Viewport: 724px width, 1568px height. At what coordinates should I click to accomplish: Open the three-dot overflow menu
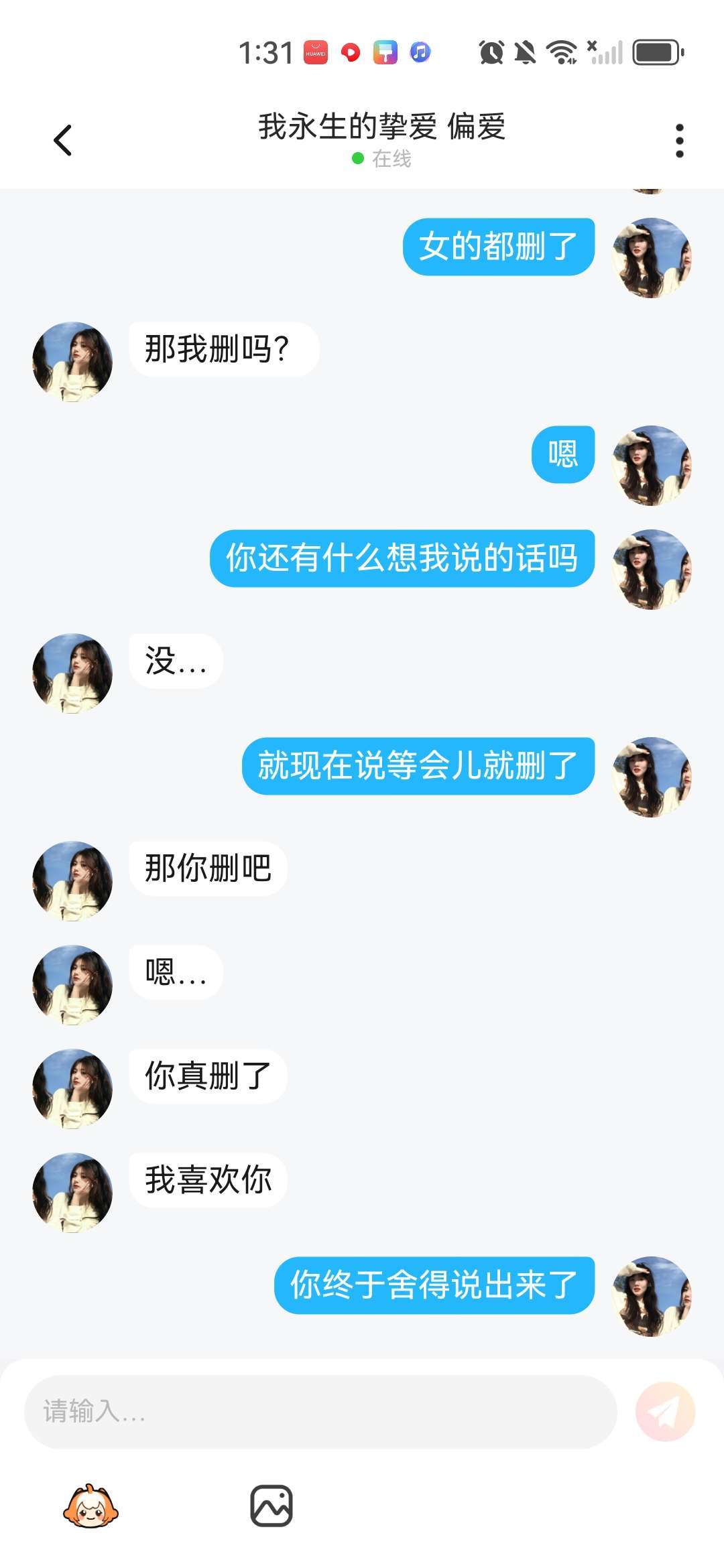[x=679, y=141]
